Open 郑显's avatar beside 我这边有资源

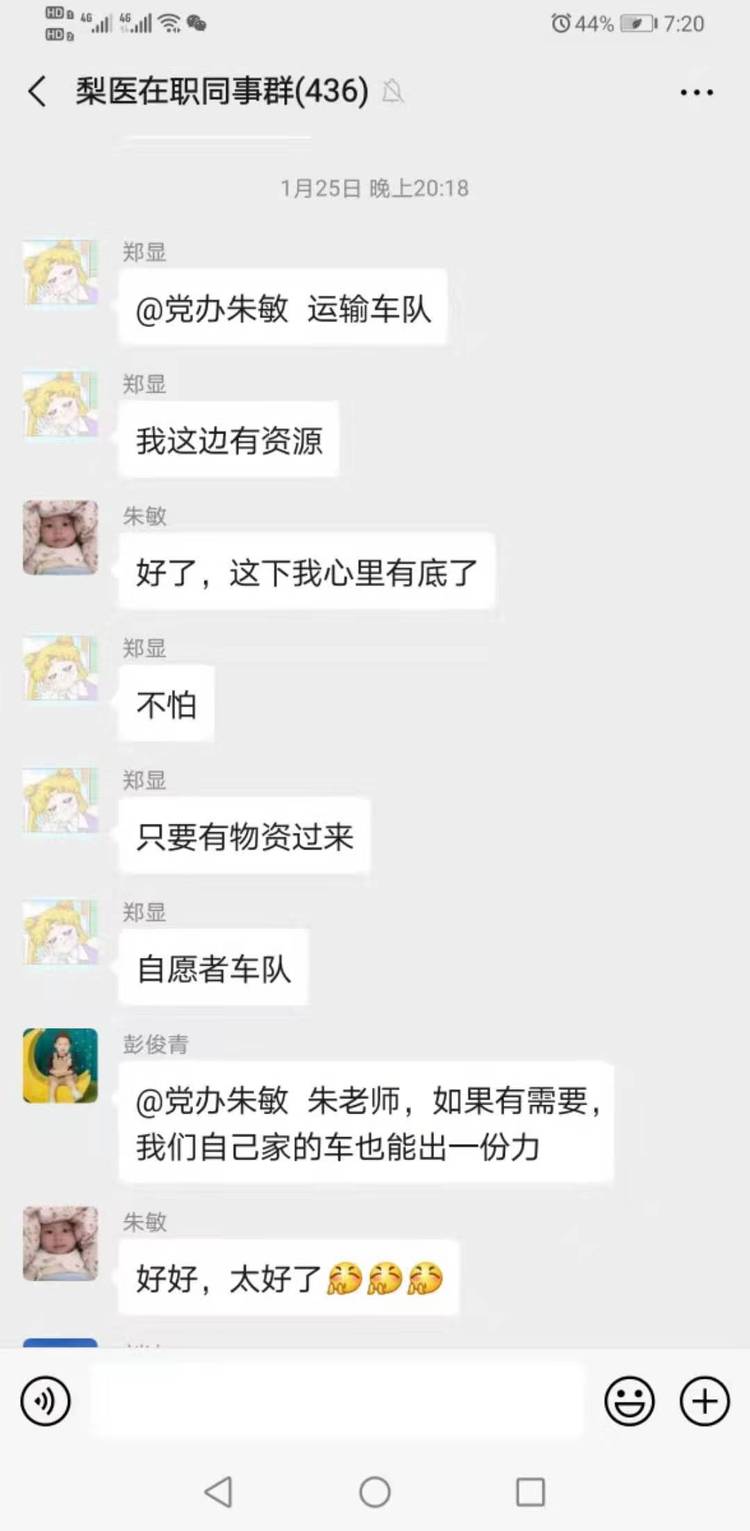coord(60,405)
